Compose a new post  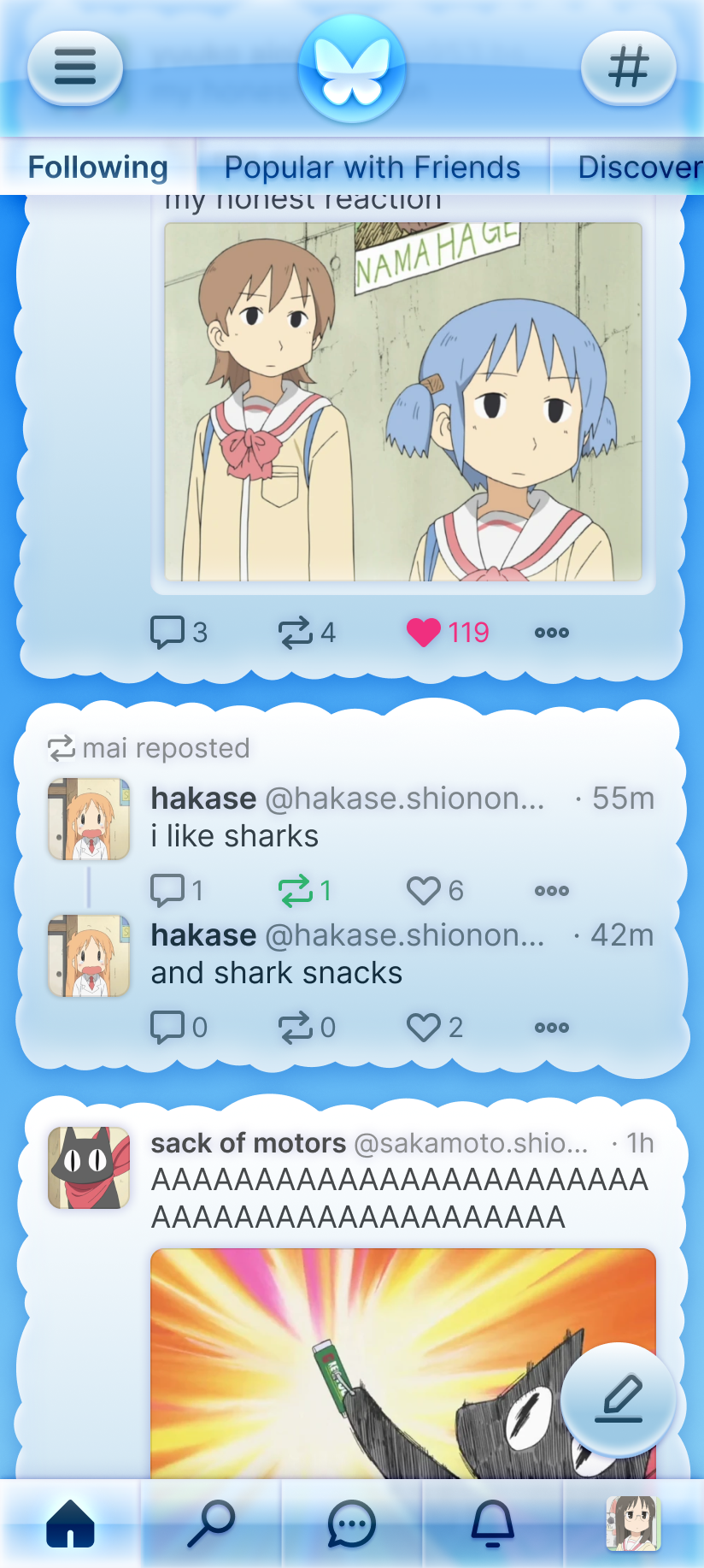point(619,1400)
